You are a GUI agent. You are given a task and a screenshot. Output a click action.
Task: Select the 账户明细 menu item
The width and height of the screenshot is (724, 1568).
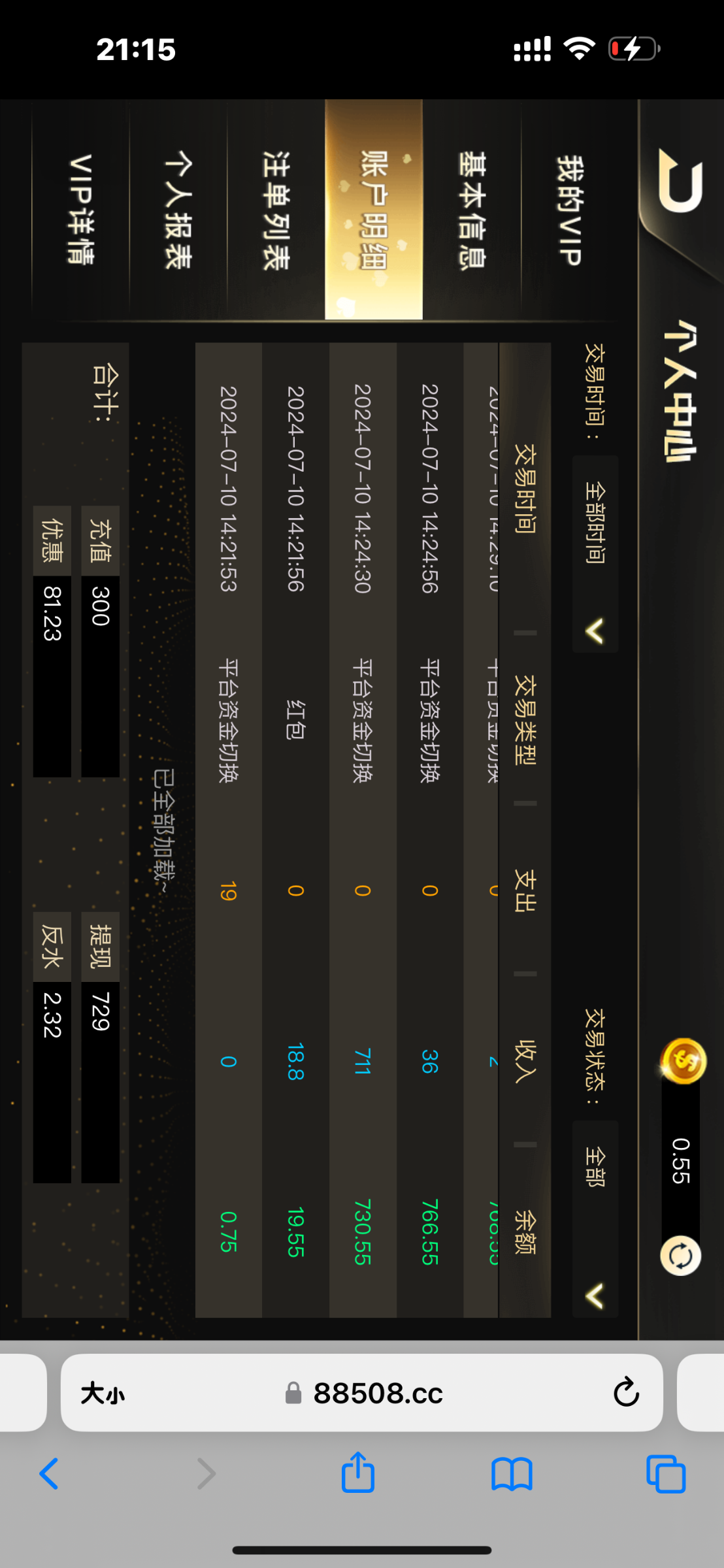point(374,210)
